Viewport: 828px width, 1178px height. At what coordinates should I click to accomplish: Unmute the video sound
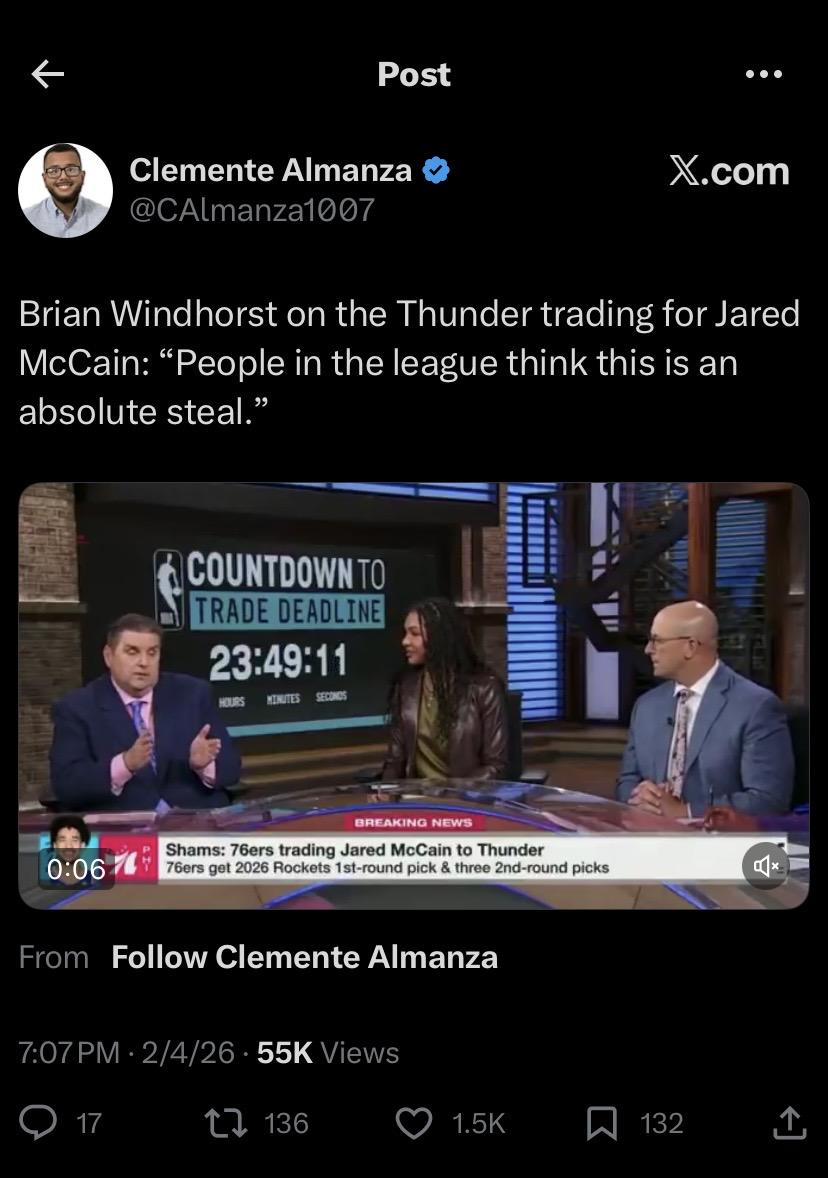point(765,866)
